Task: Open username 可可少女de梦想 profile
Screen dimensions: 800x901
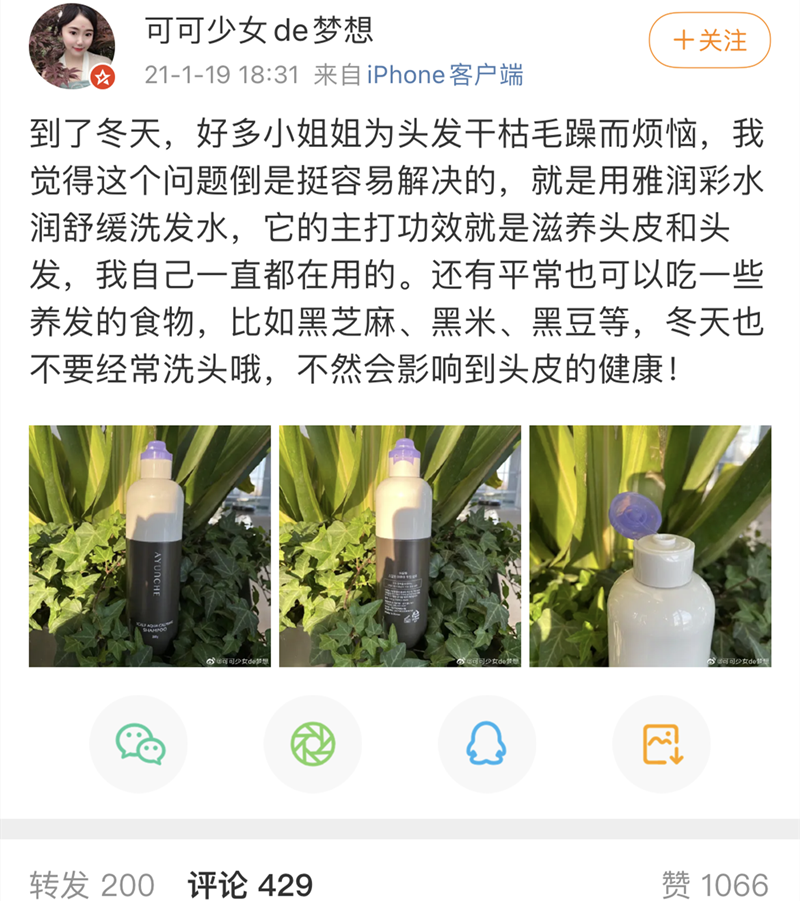Action: point(259,30)
